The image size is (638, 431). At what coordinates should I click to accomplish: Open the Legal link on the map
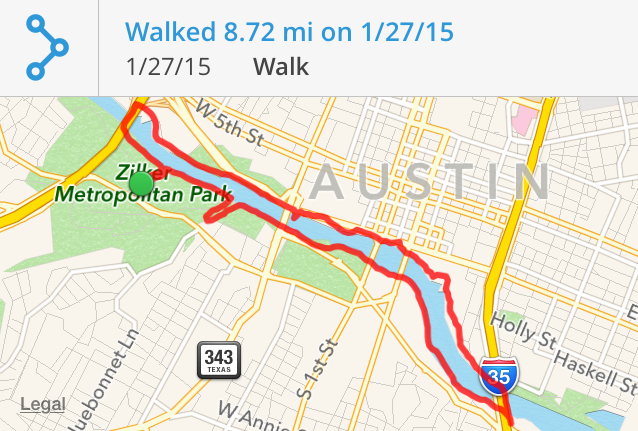(42, 404)
